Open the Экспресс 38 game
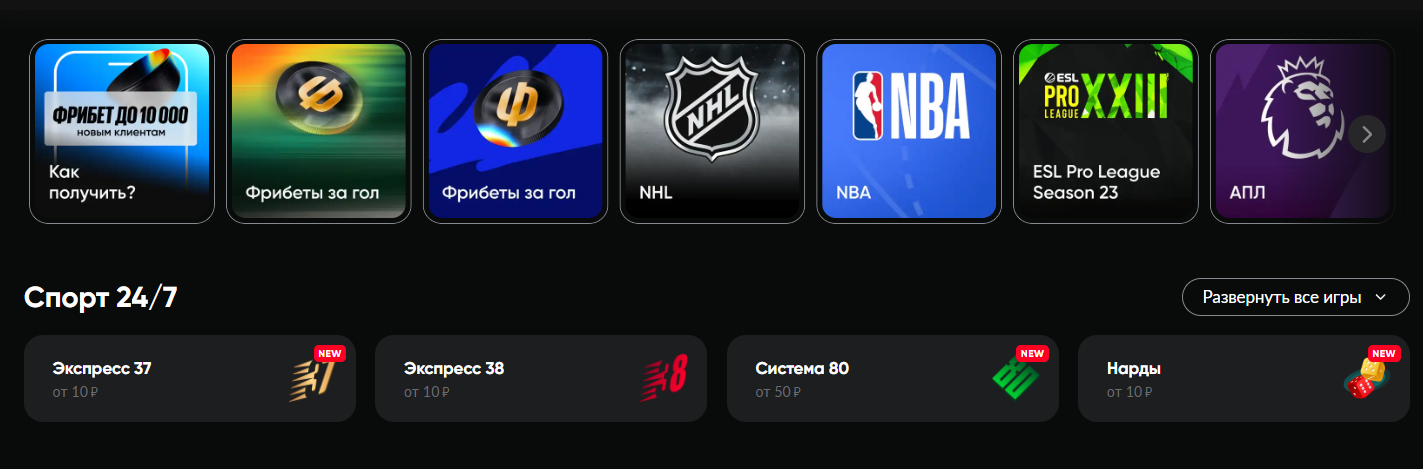 point(540,378)
